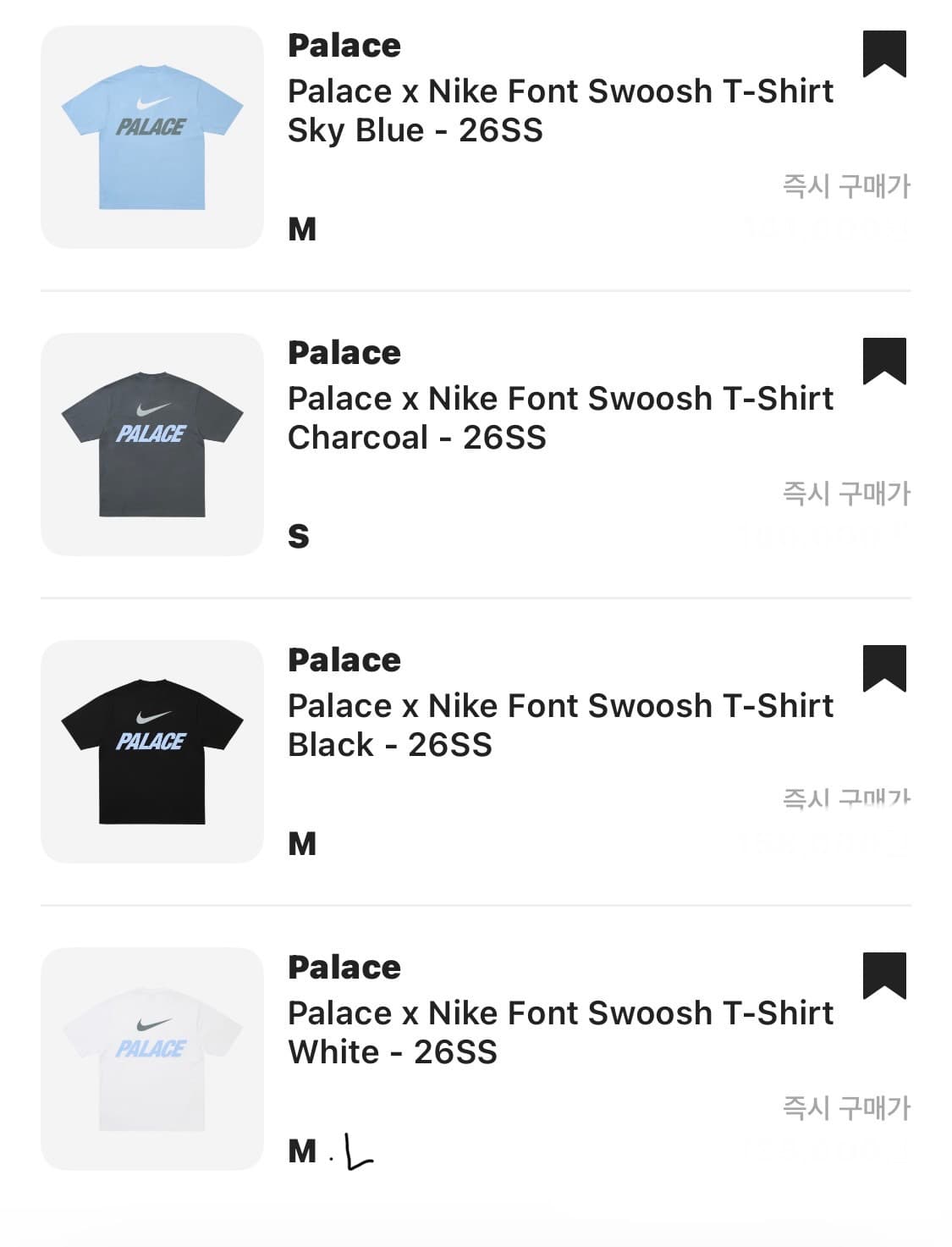Select the Palace brand label on the White shirt
This screenshot has height=1247, width=952.
coord(343,966)
